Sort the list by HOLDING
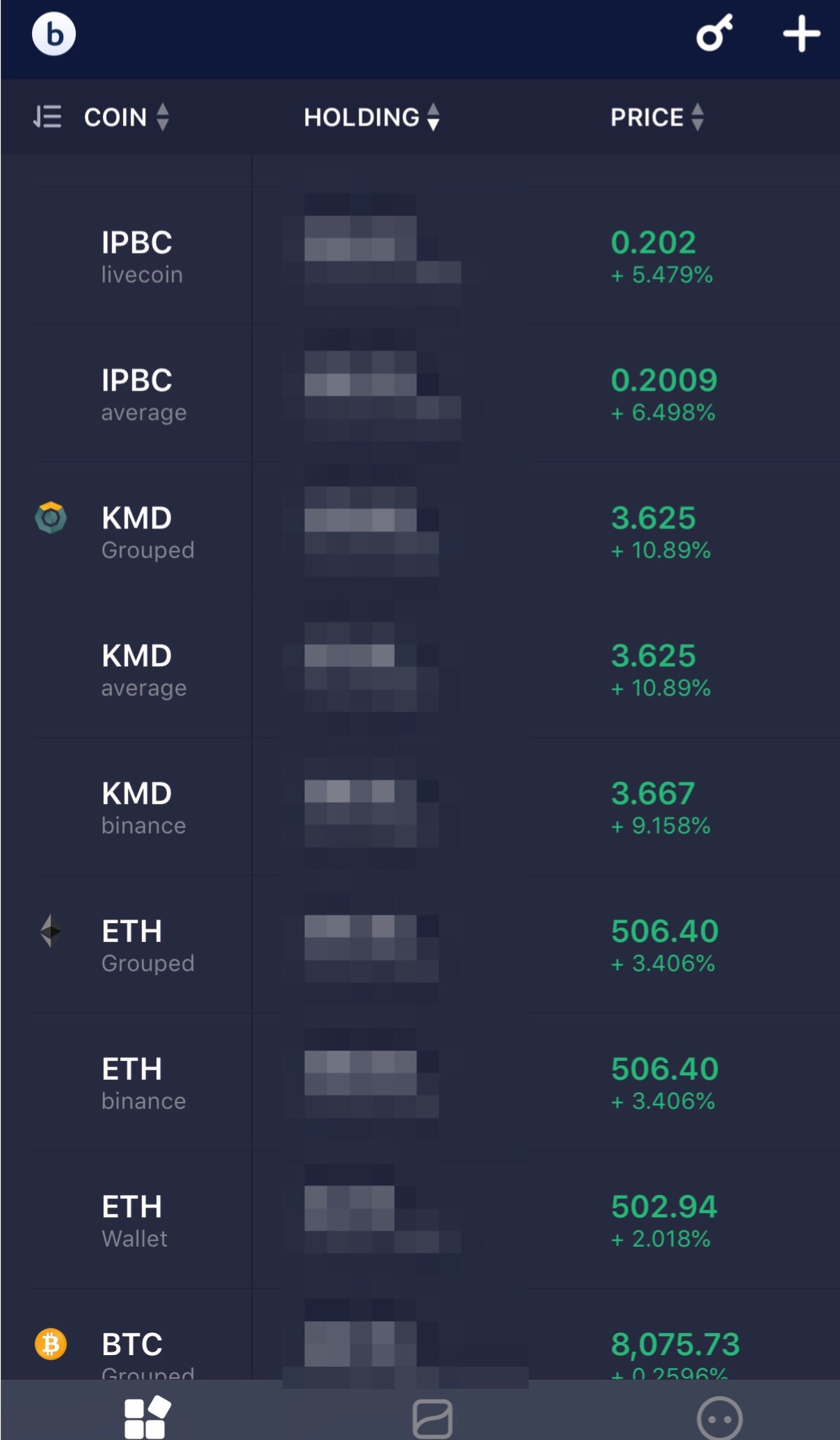The height and width of the screenshot is (1440, 840). (x=372, y=117)
